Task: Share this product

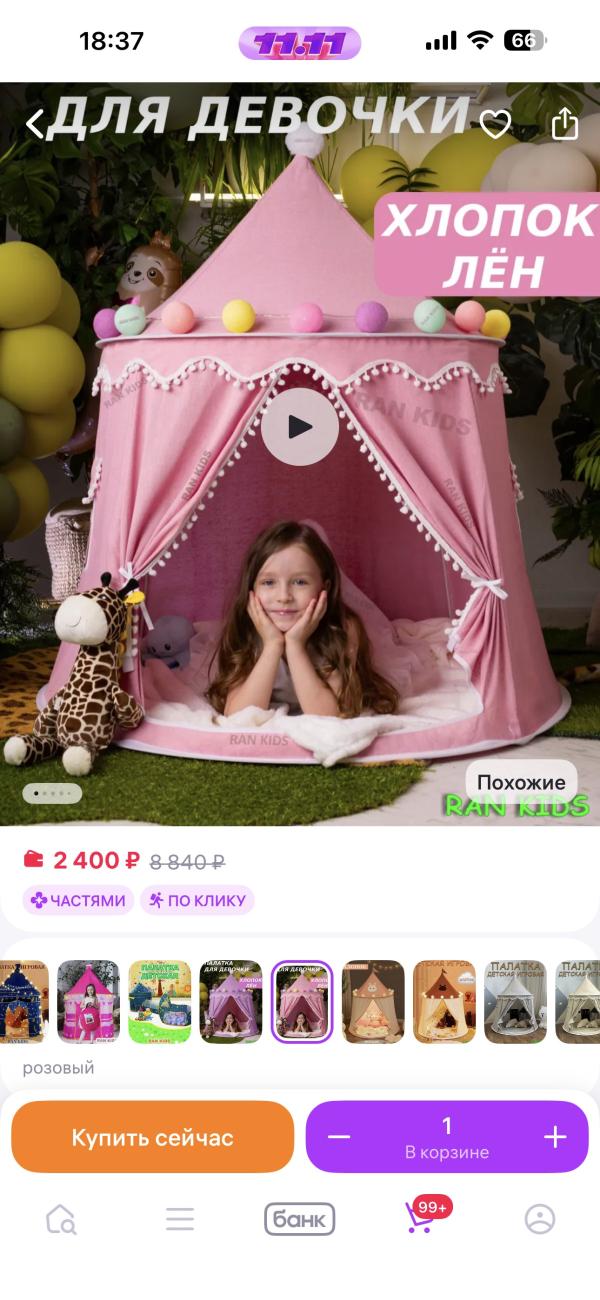Action: pos(565,123)
